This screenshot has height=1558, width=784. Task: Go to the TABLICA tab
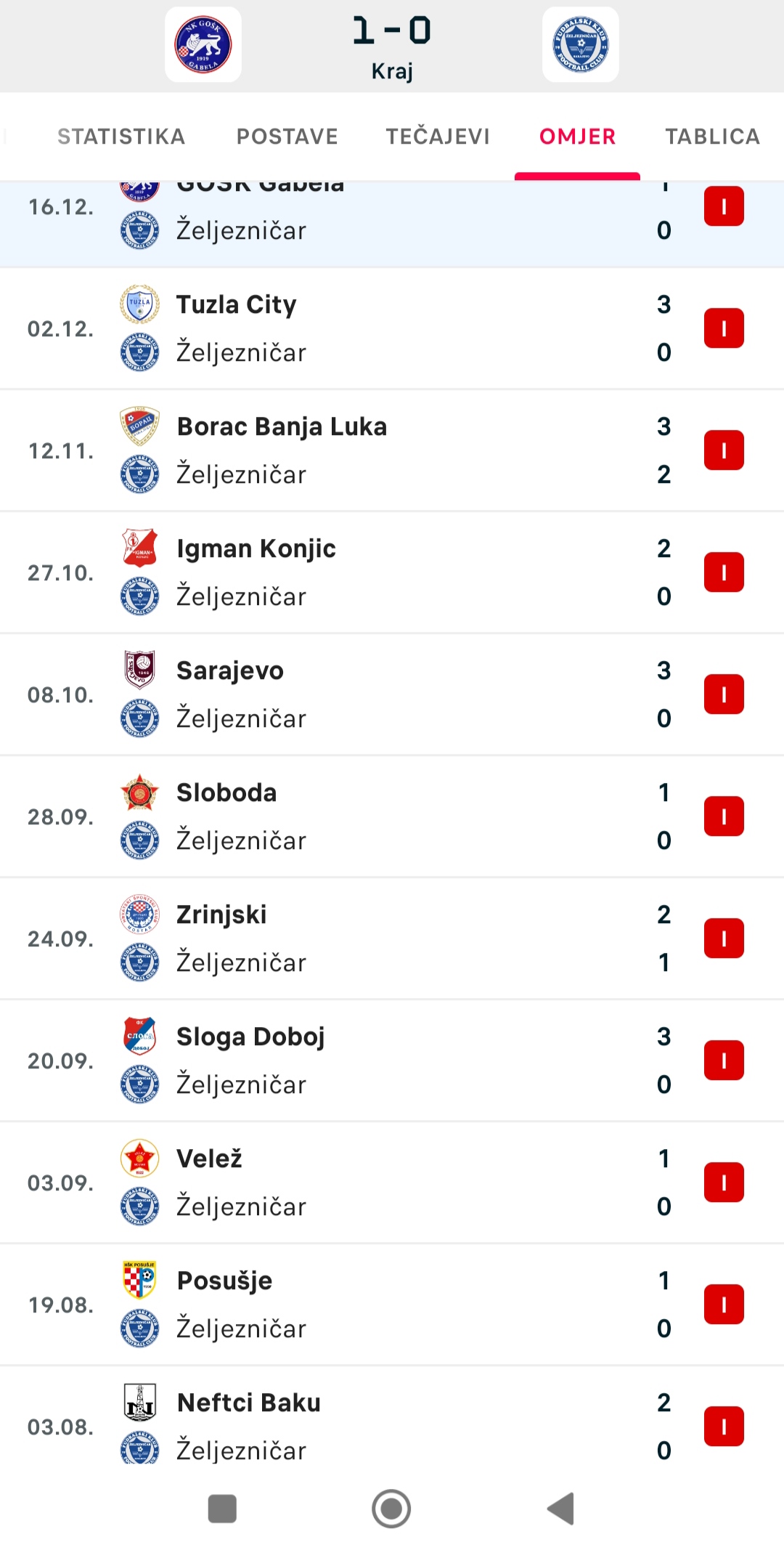point(713,137)
